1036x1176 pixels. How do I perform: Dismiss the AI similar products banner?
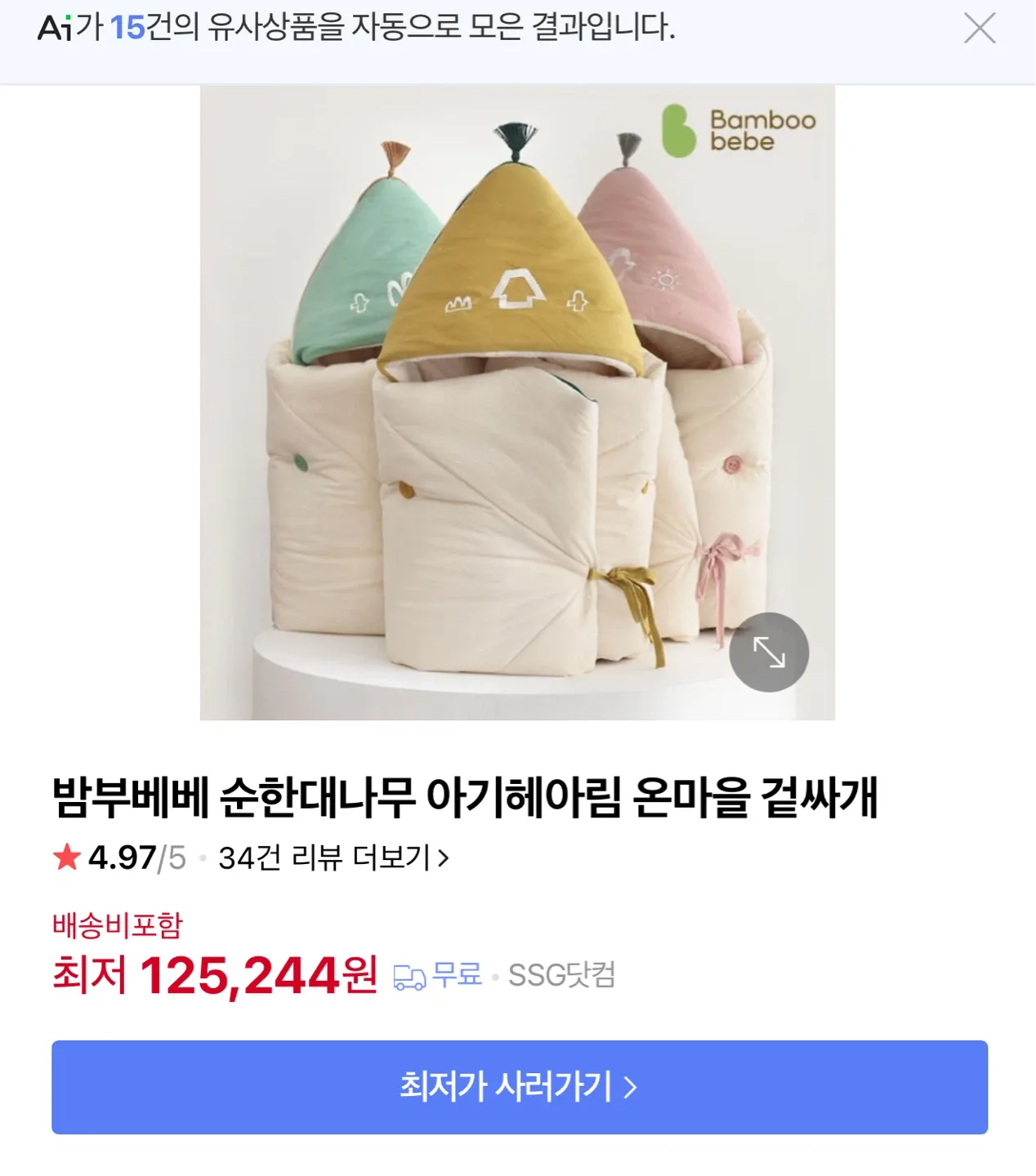pyautogui.click(x=979, y=29)
